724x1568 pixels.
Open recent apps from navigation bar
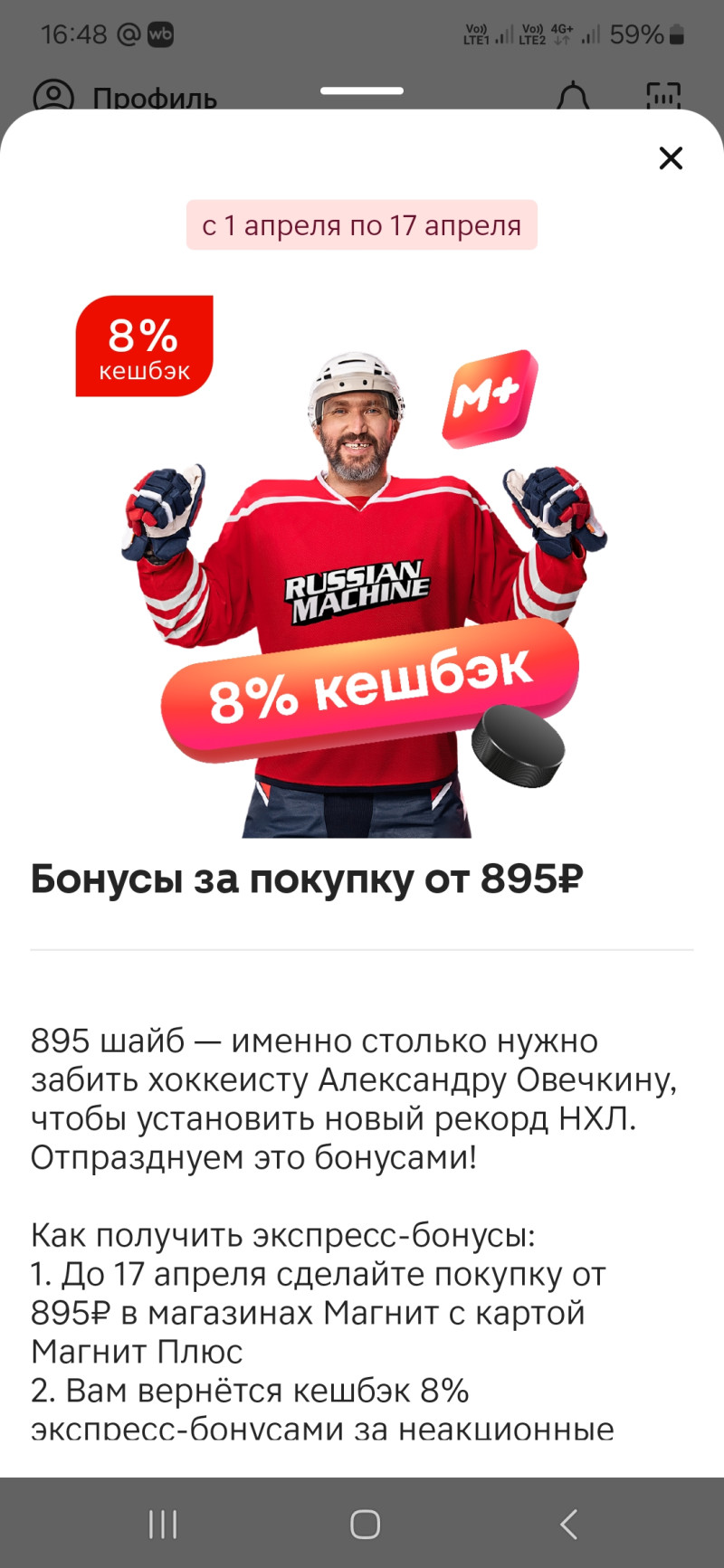[x=163, y=1524]
